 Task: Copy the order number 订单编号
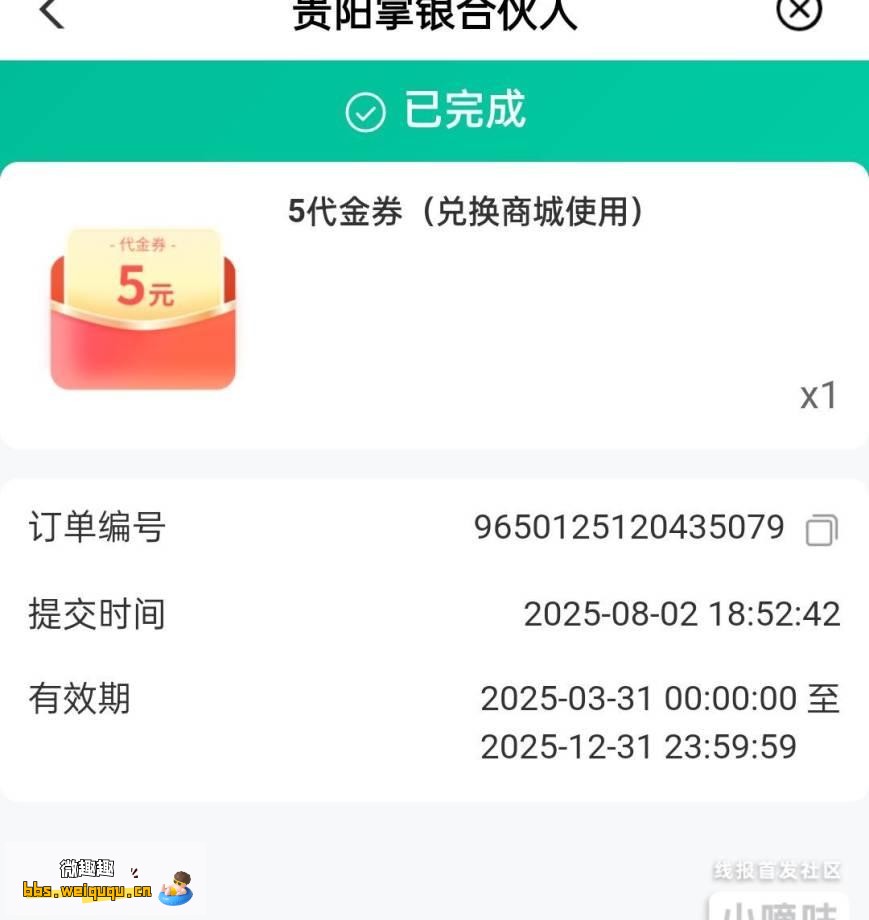point(821,530)
